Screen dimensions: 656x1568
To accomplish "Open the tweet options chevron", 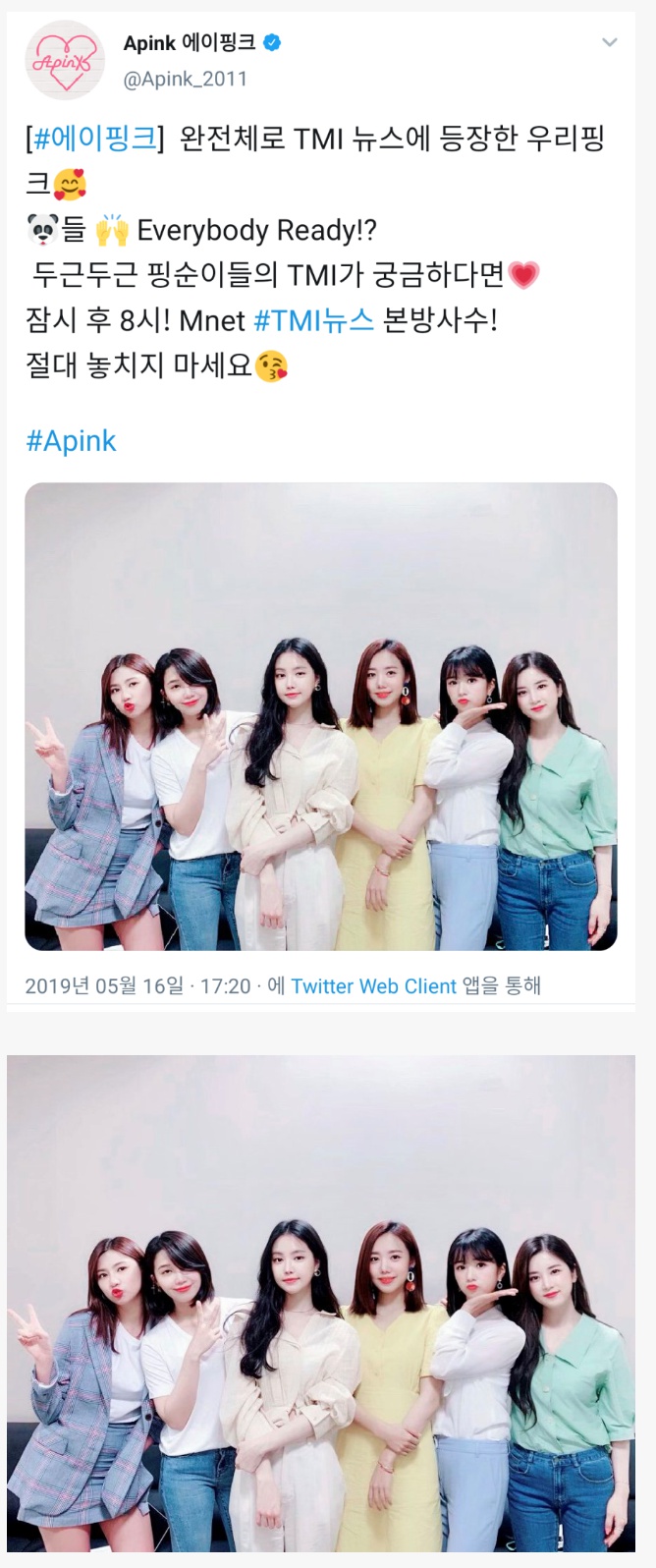I will coord(609,42).
